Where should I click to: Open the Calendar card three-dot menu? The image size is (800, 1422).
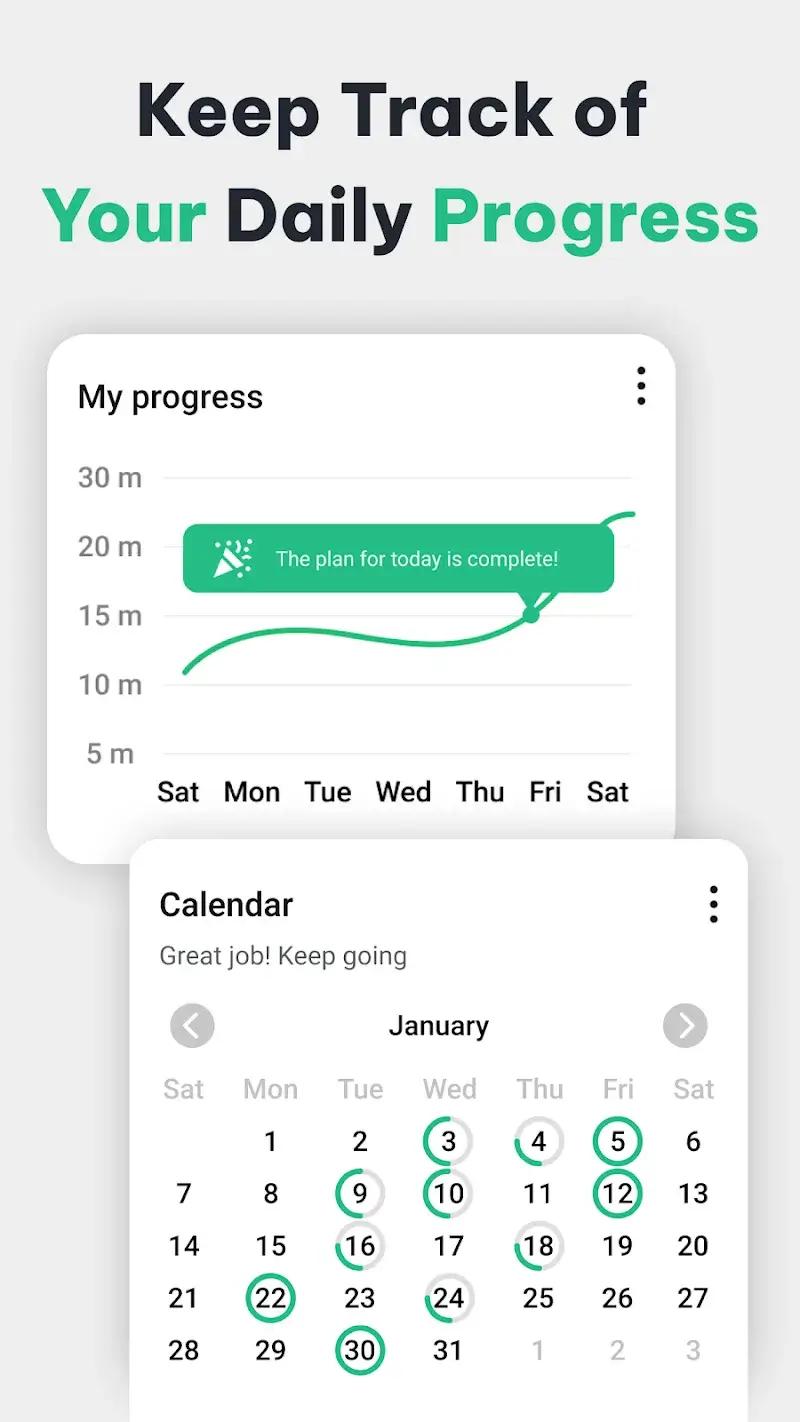pyautogui.click(x=714, y=904)
